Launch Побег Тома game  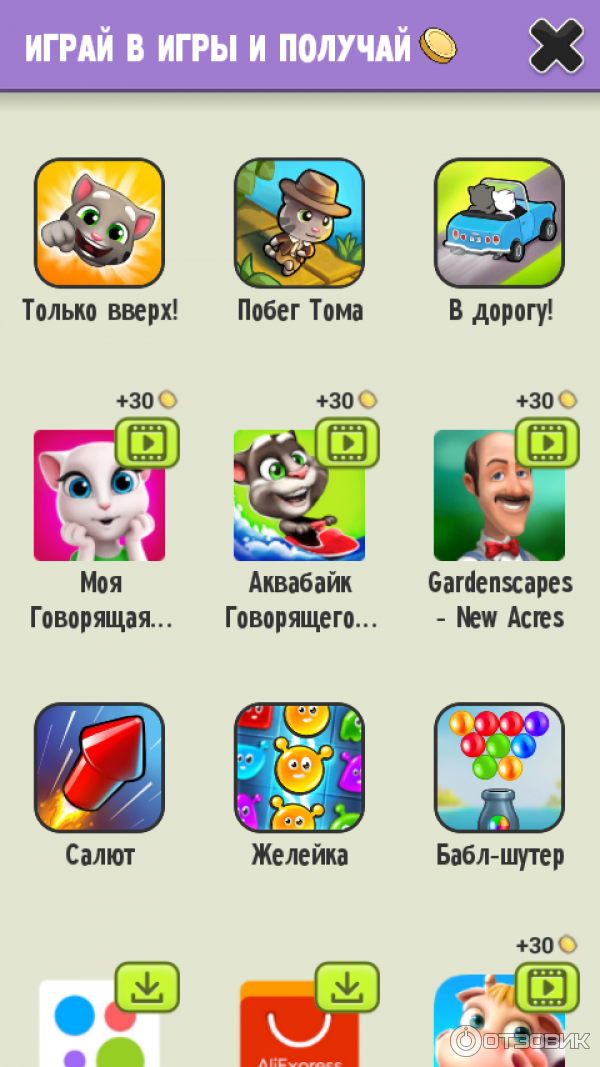[x=299, y=223]
